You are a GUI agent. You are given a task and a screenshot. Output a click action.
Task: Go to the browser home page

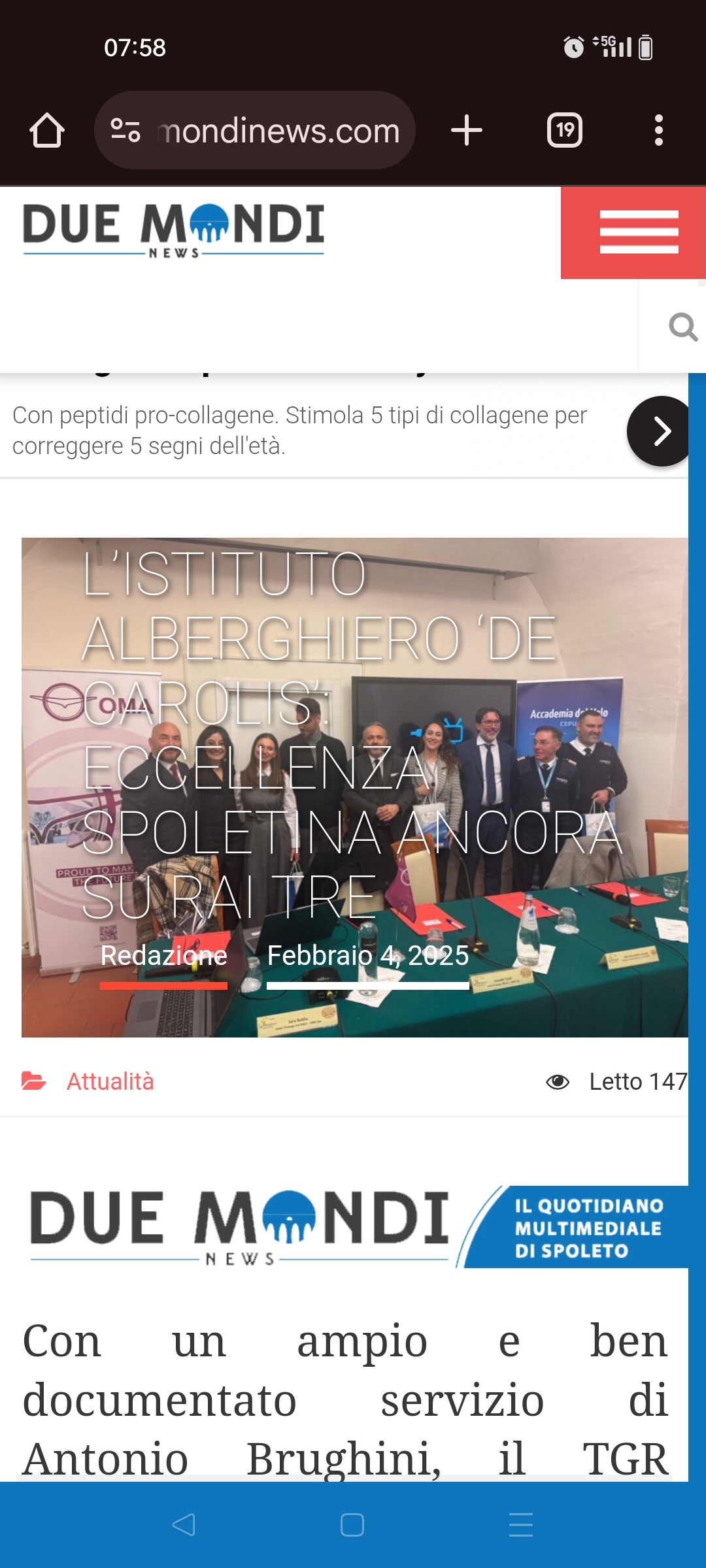(x=47, y=130)
